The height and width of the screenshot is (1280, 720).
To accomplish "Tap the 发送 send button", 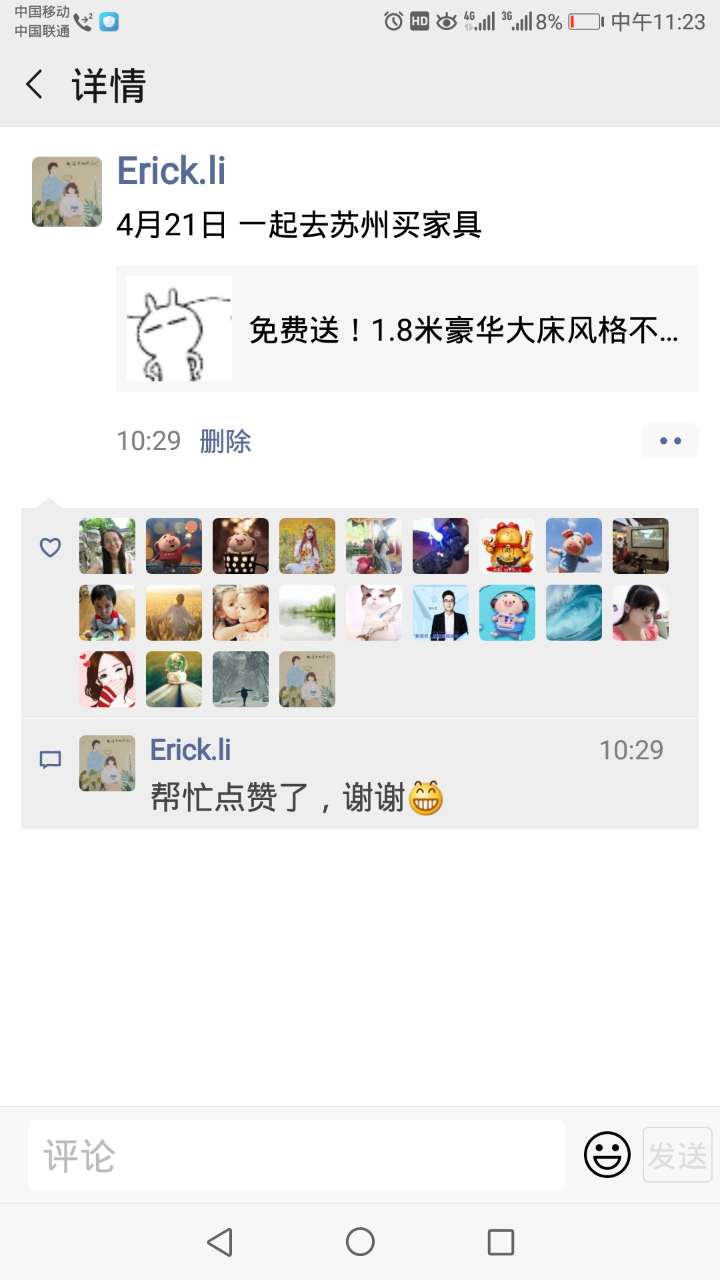I will tap(677, 1155).
